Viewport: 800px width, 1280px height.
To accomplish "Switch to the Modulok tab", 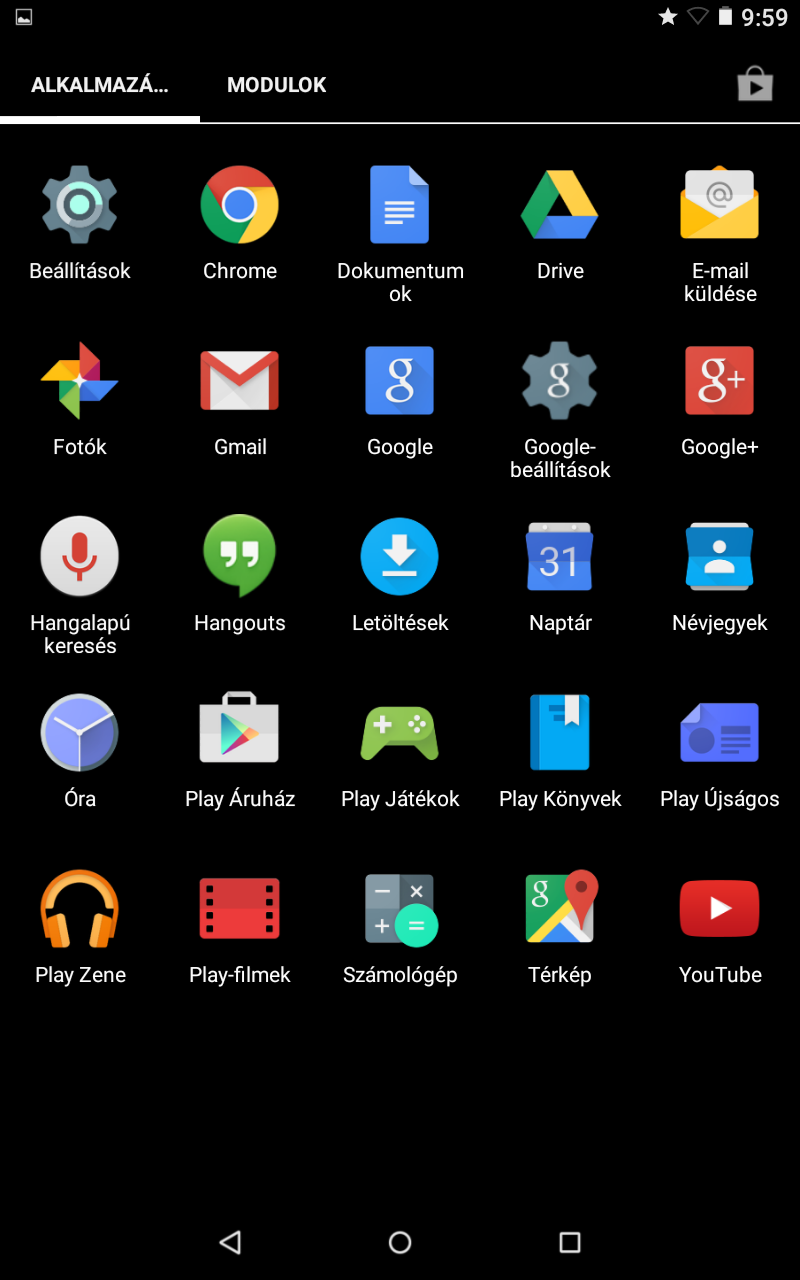I will (277, 85).
